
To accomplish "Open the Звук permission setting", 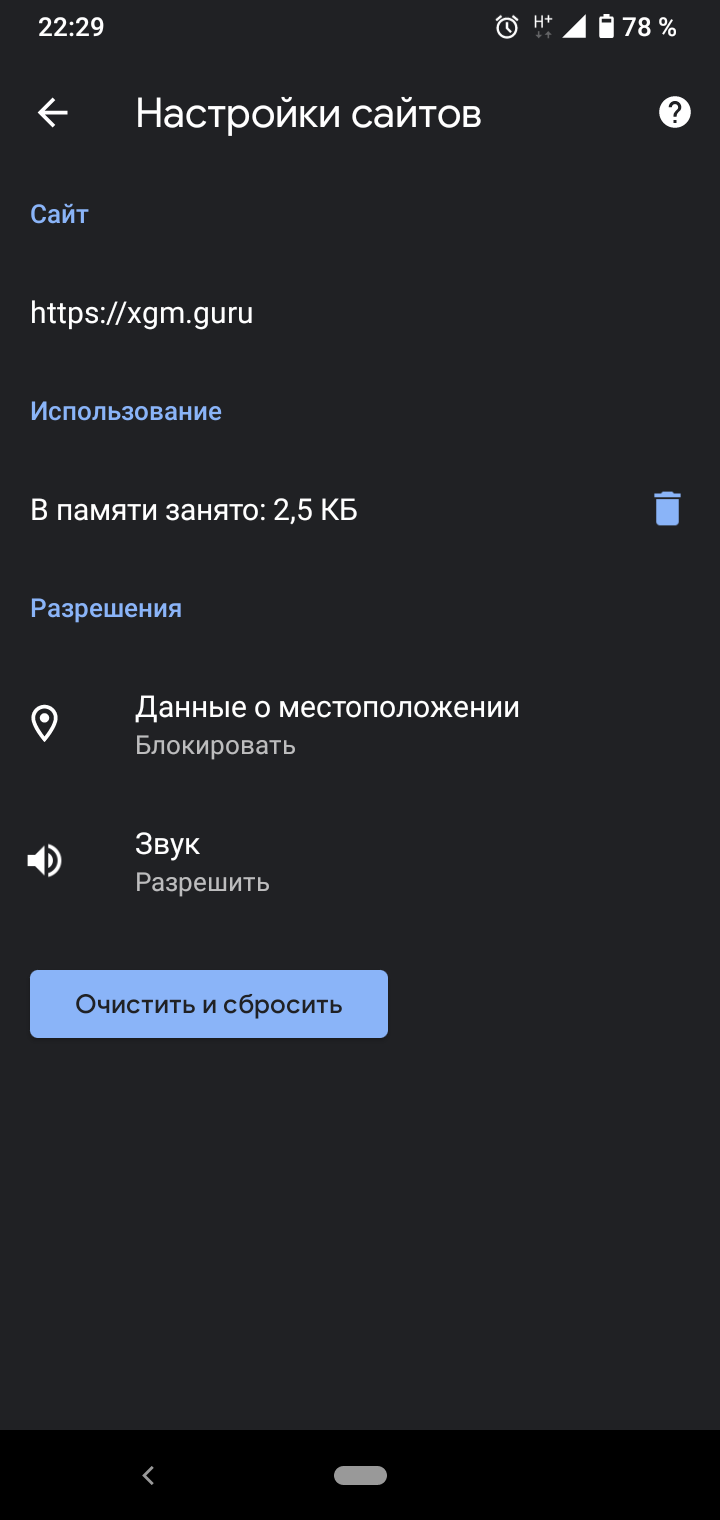I will pos(360,861).
